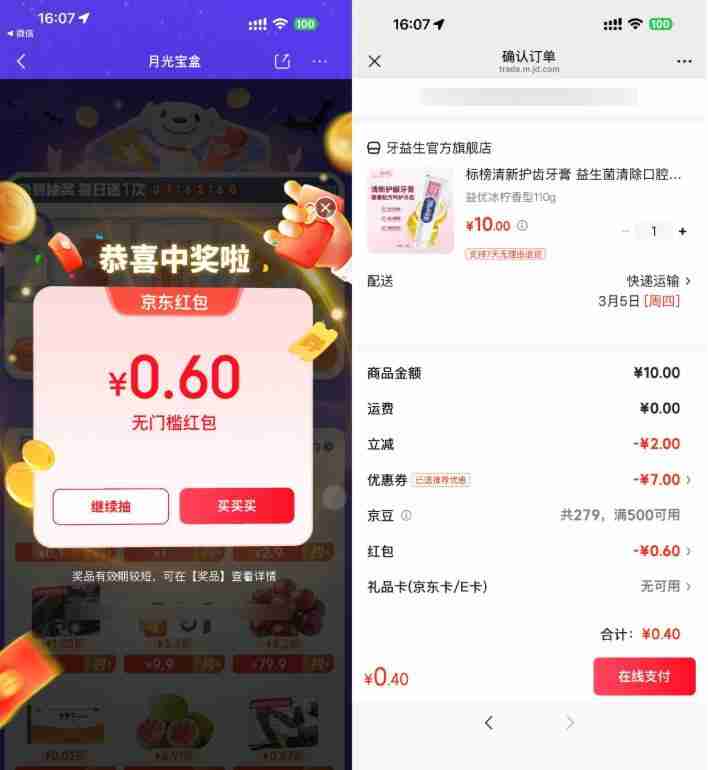Dismiss the 恭喜中奖啦 prize popup
This screenshot has width=708, height=770.
(x=326, y=208)
